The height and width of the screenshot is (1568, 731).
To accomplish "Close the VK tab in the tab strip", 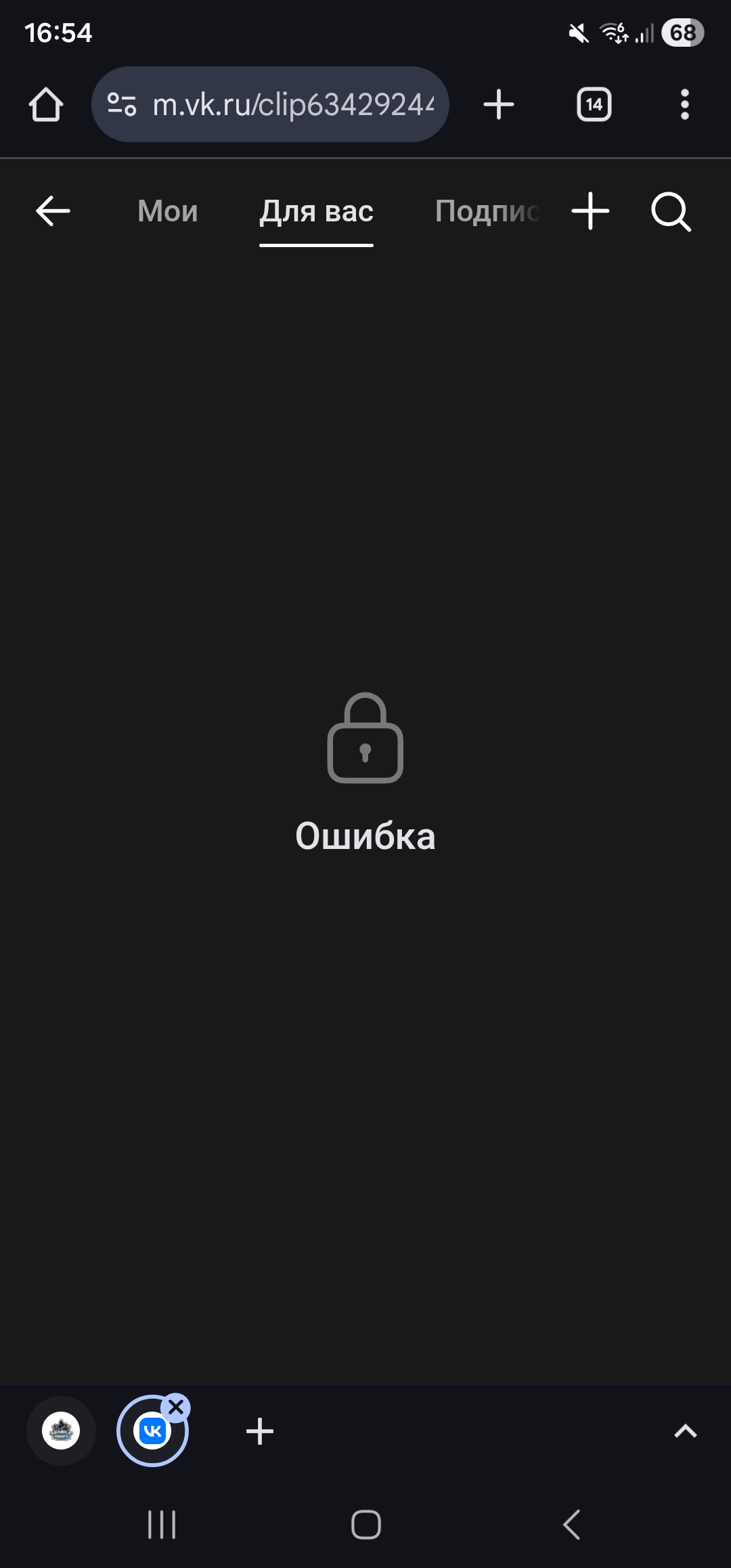I will coord(176,1408).
